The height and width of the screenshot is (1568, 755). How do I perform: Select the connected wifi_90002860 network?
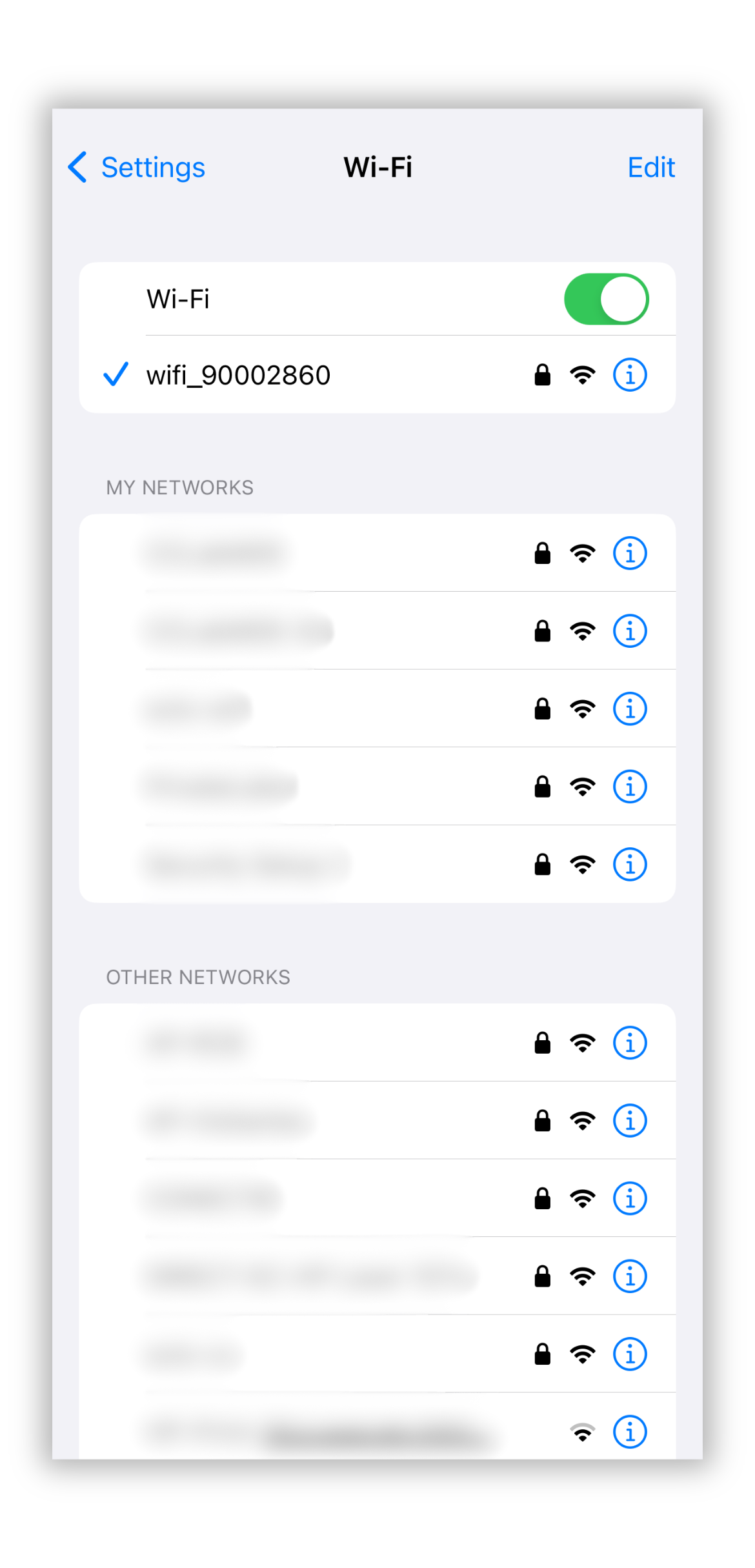pyautogui.click(x=239, y=375)
